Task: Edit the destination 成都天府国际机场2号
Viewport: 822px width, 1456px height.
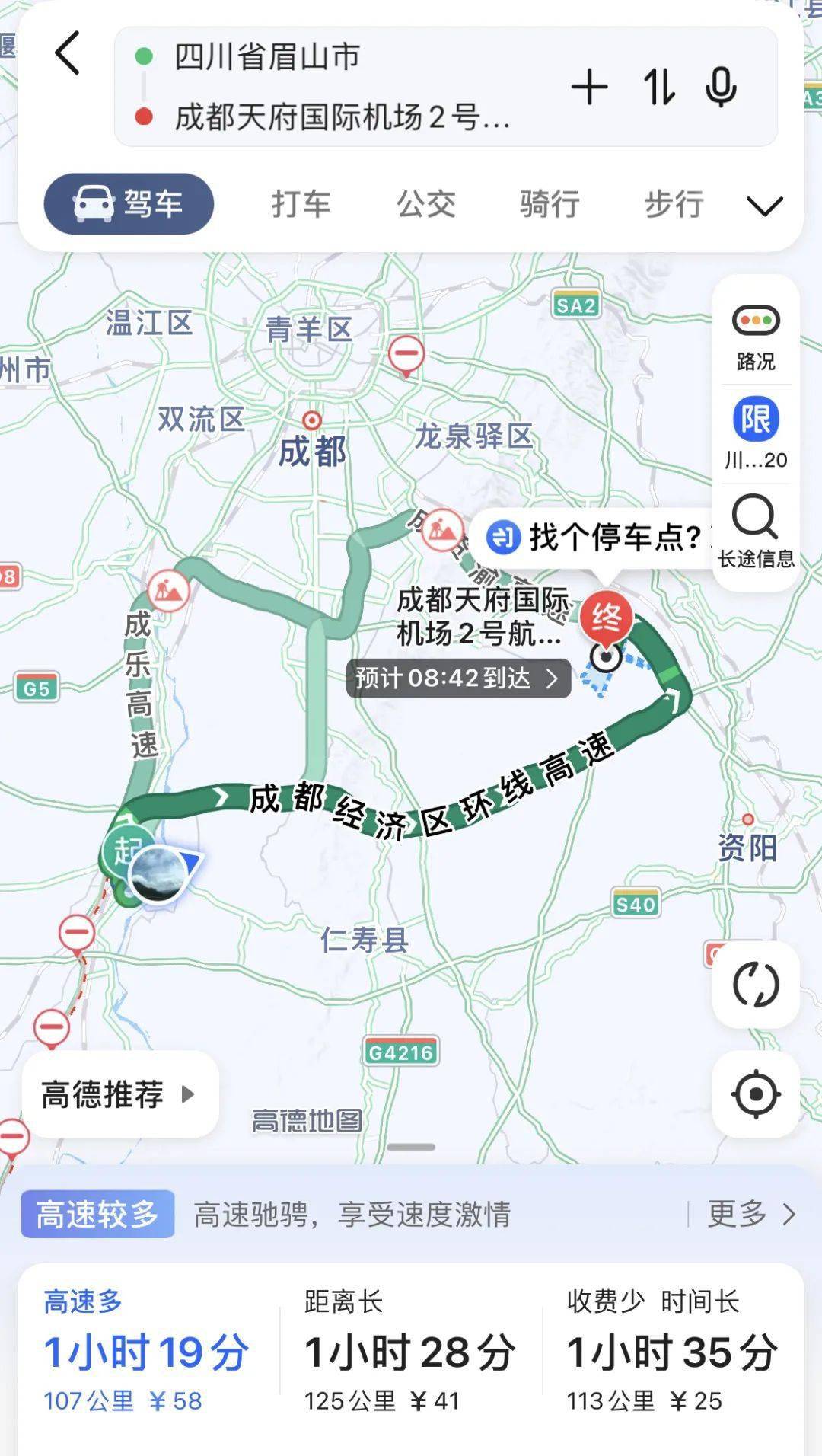Action: pos(342,117)
